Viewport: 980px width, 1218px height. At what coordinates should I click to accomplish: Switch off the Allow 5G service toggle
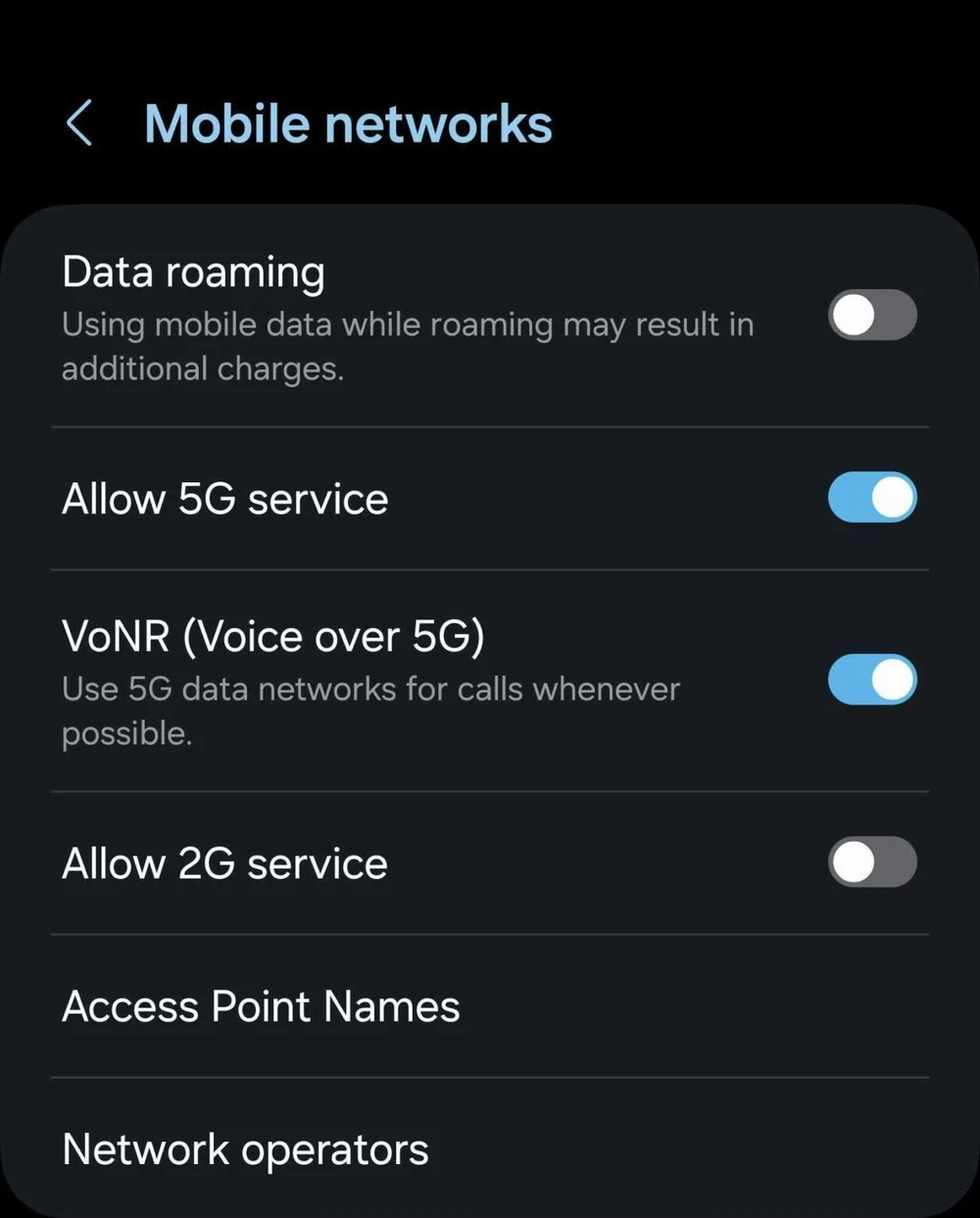[872, 498]
